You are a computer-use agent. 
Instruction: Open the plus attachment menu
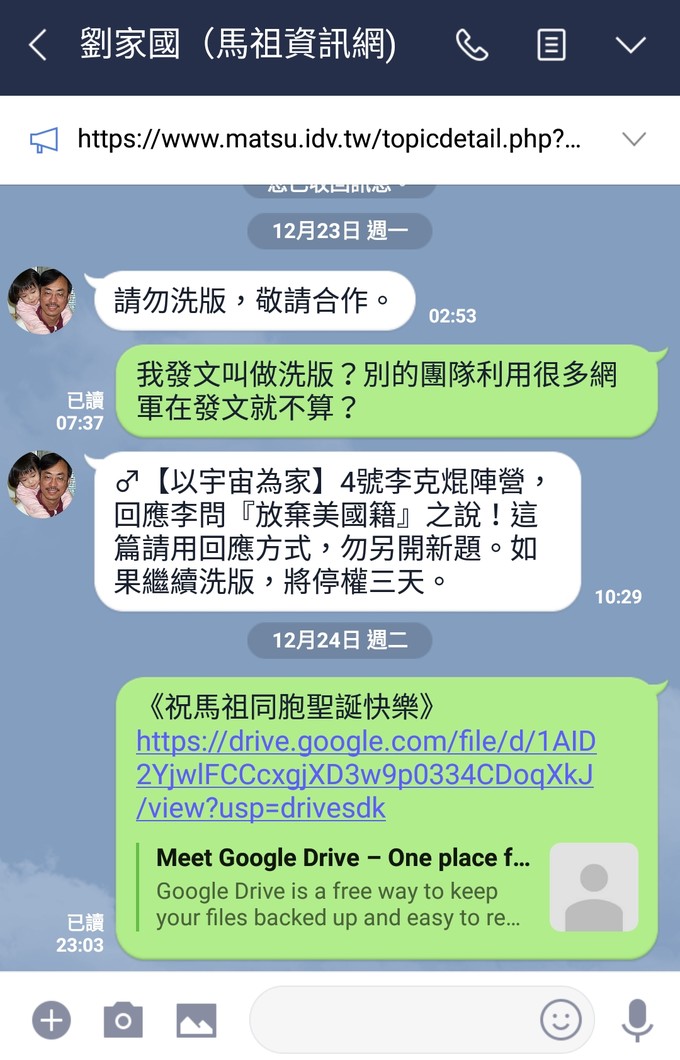tap(51, 1020)
